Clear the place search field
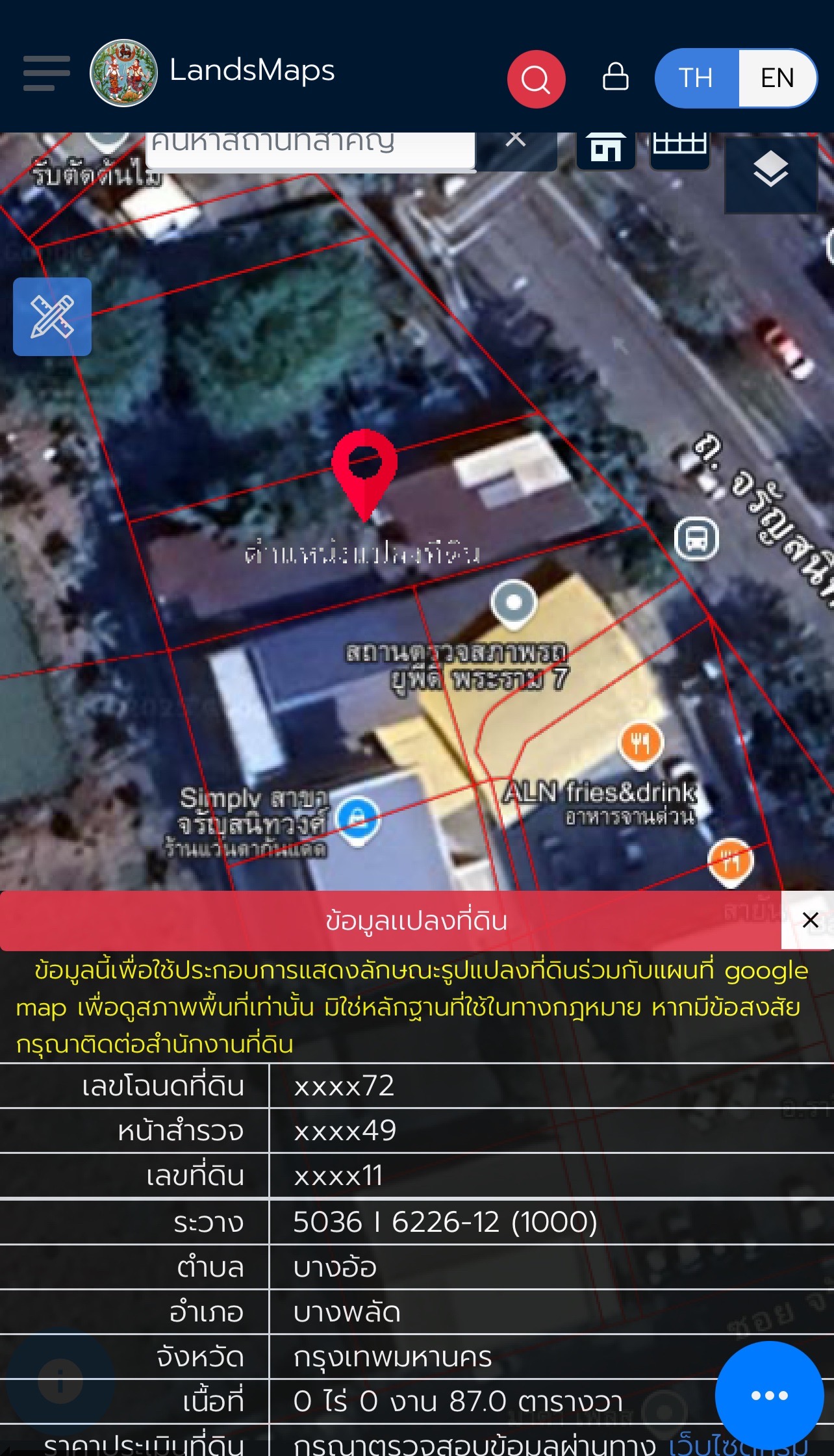The height and width of the screenshot is (1456, 834). [x=516, y=140]
